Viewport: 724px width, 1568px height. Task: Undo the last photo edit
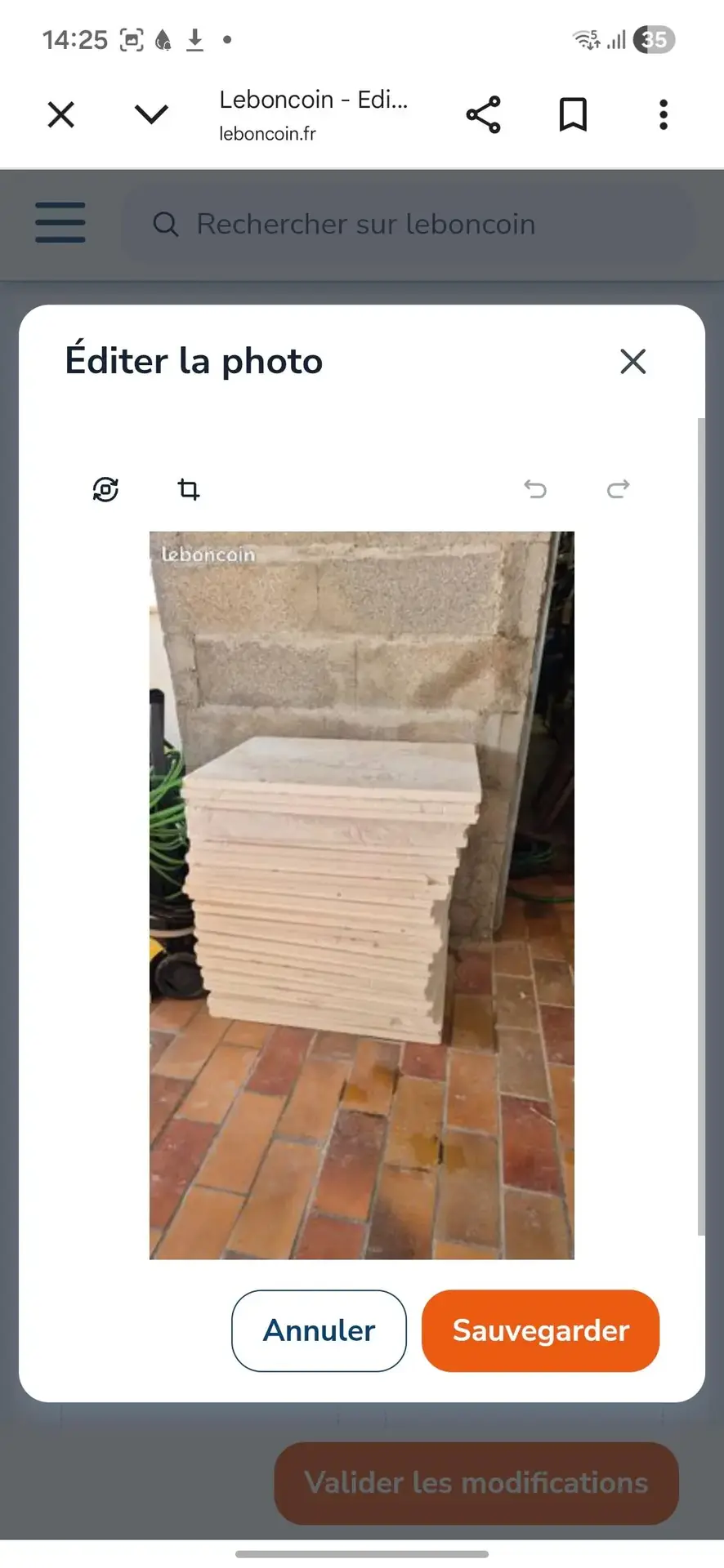pos(535,489)
